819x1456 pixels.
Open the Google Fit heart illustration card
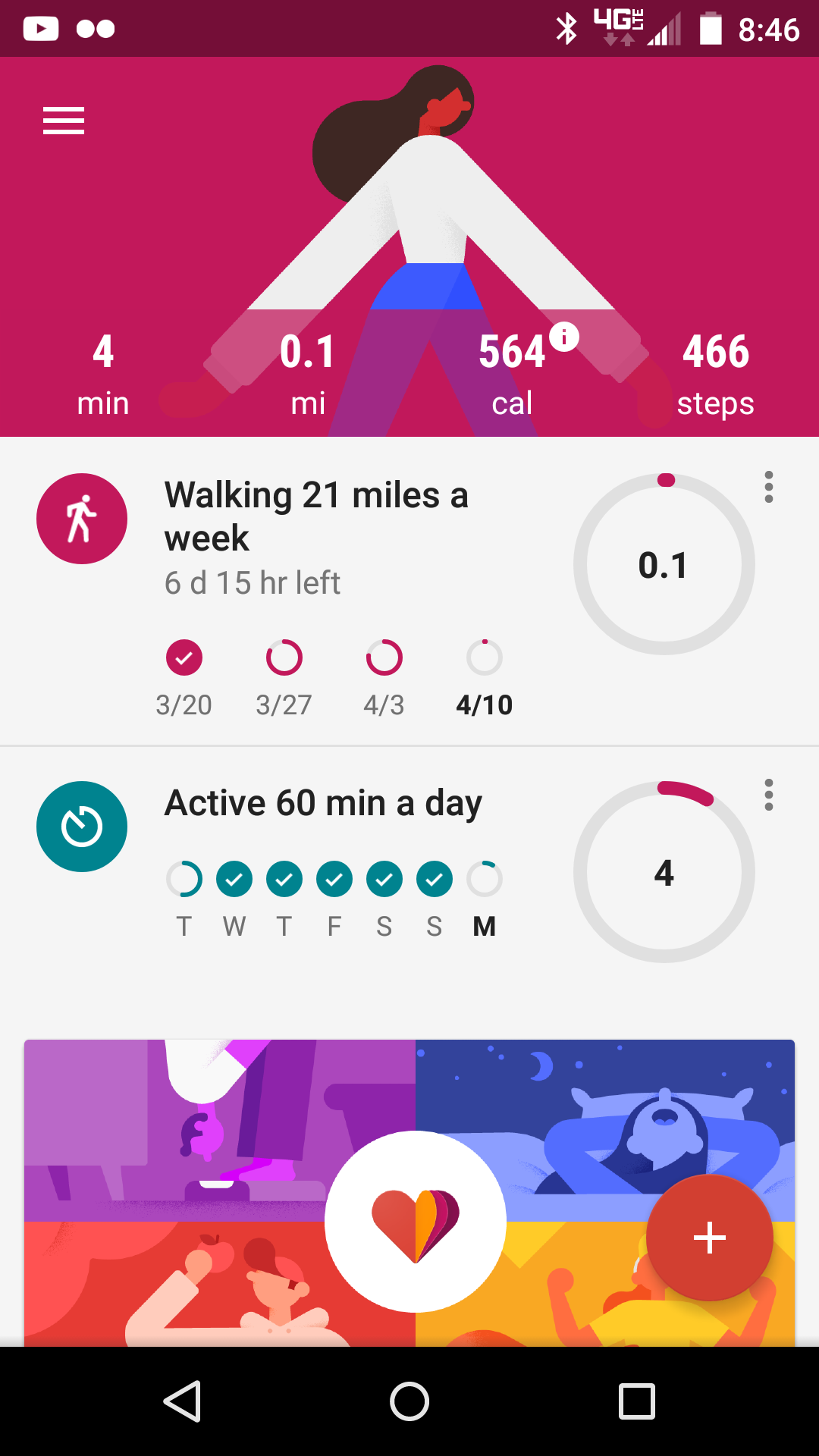click(x=415, y=1221)
